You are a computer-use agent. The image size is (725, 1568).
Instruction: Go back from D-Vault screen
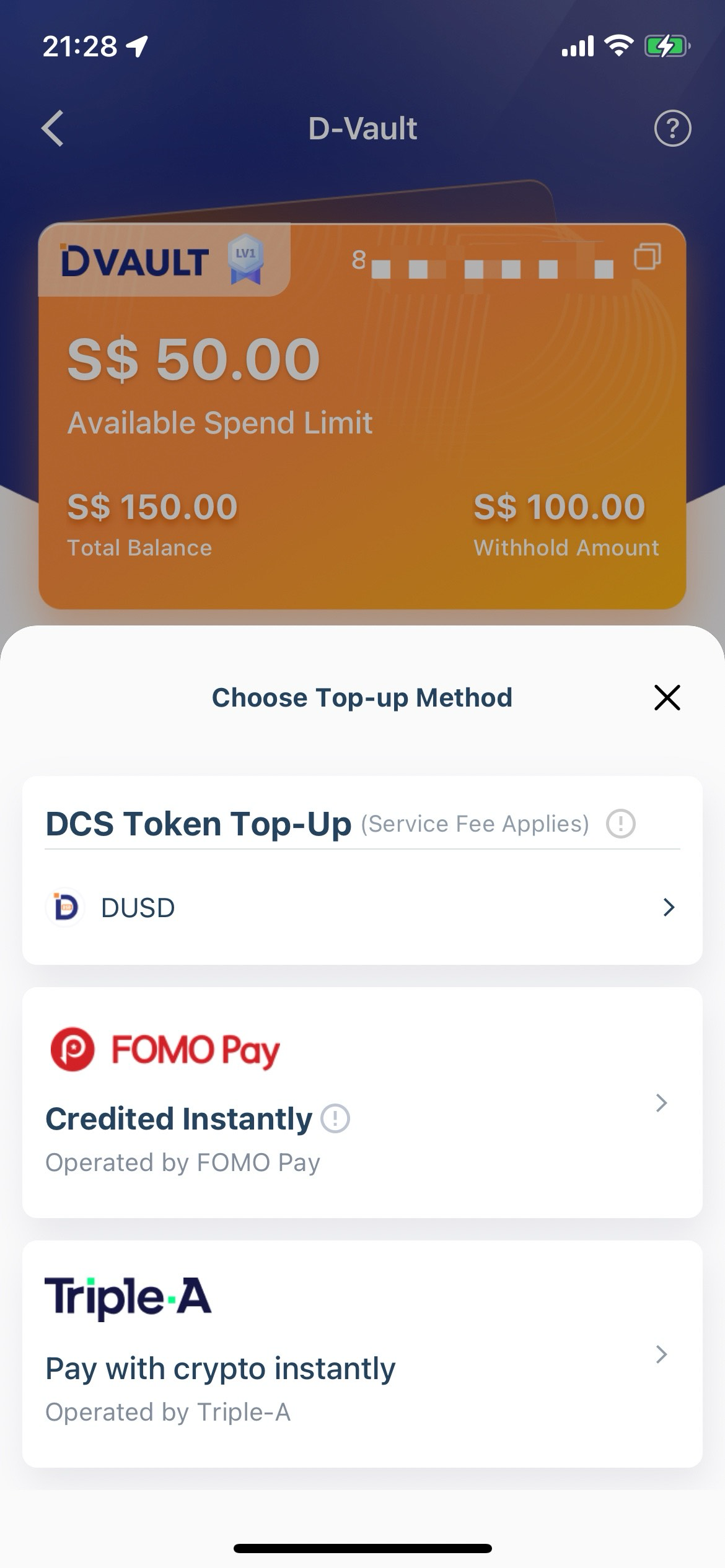pos(53,128)
